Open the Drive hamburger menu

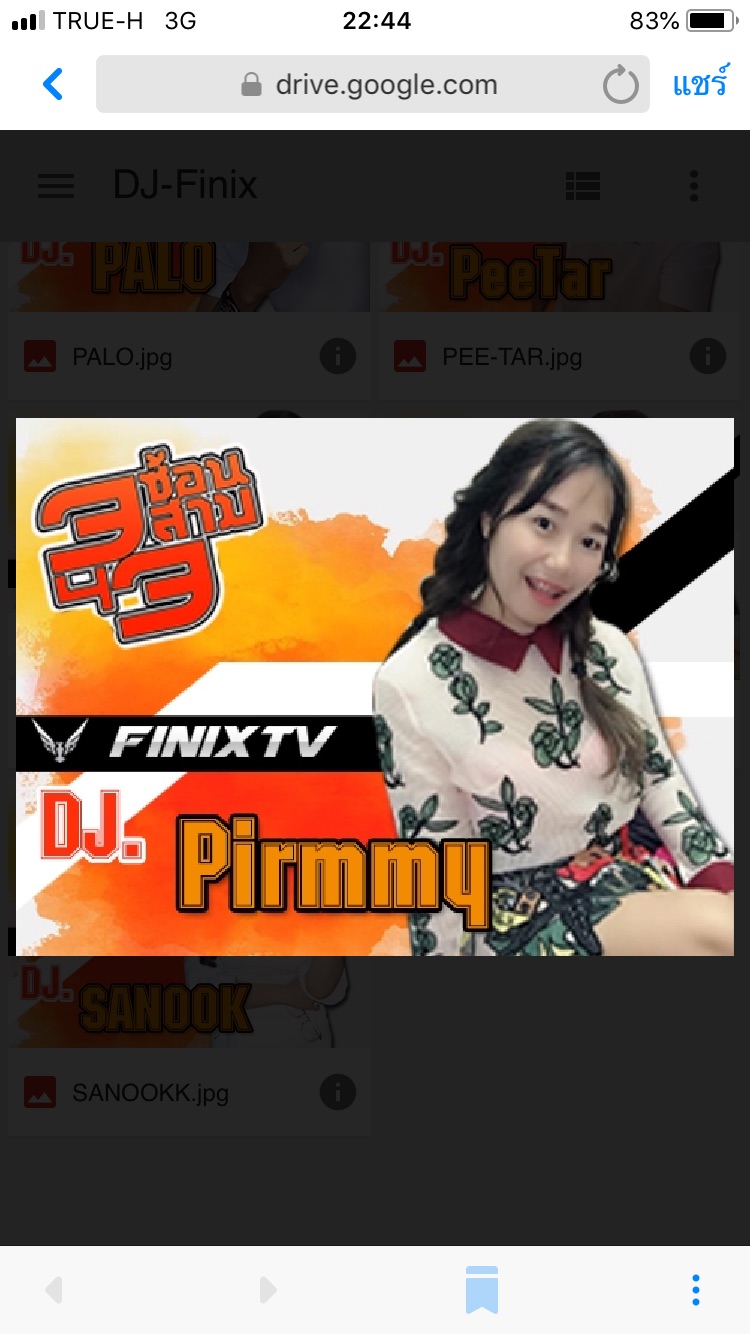(x=56, y=185)
